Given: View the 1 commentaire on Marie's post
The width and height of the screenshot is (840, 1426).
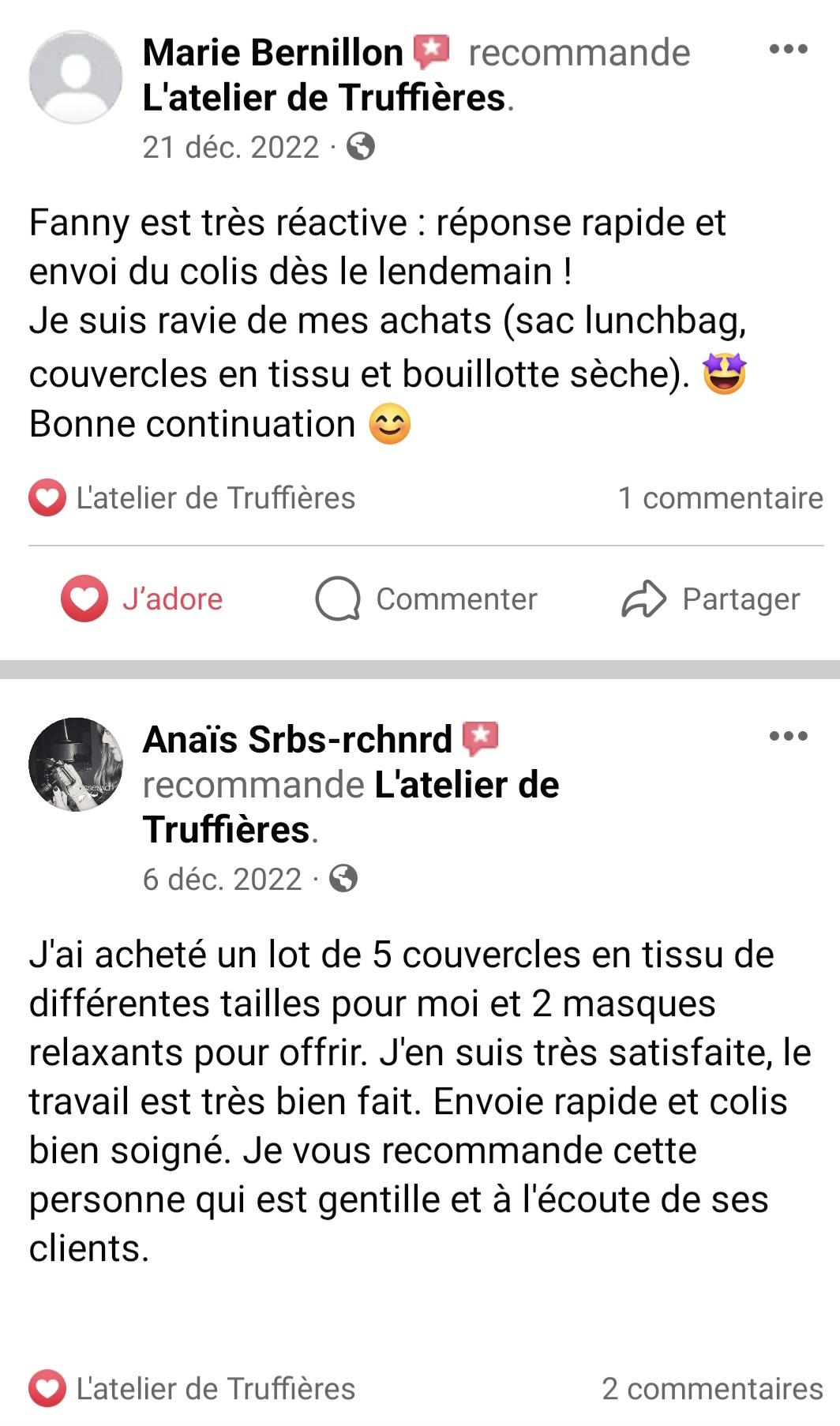Looking at the screenshot, I should (x=720, y=498).
